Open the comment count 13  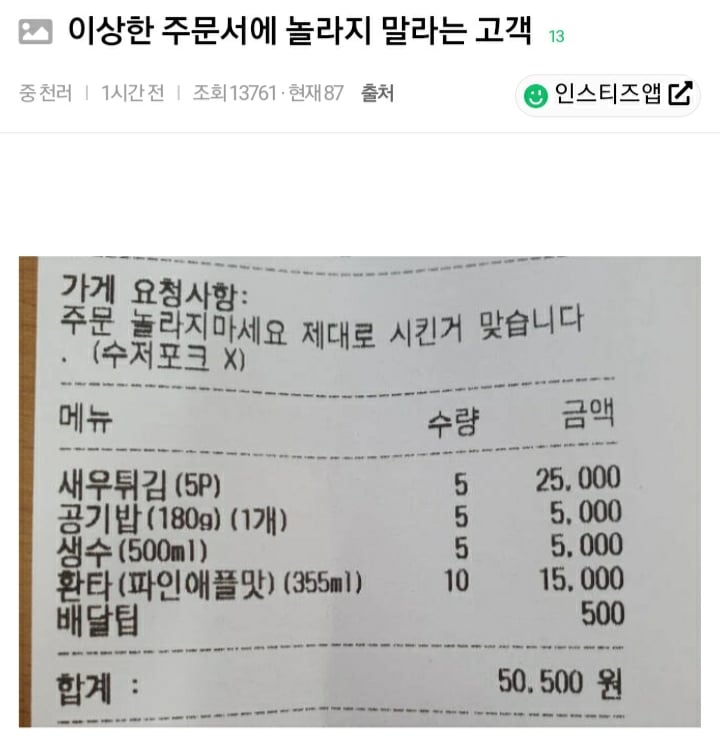[557, 37]
